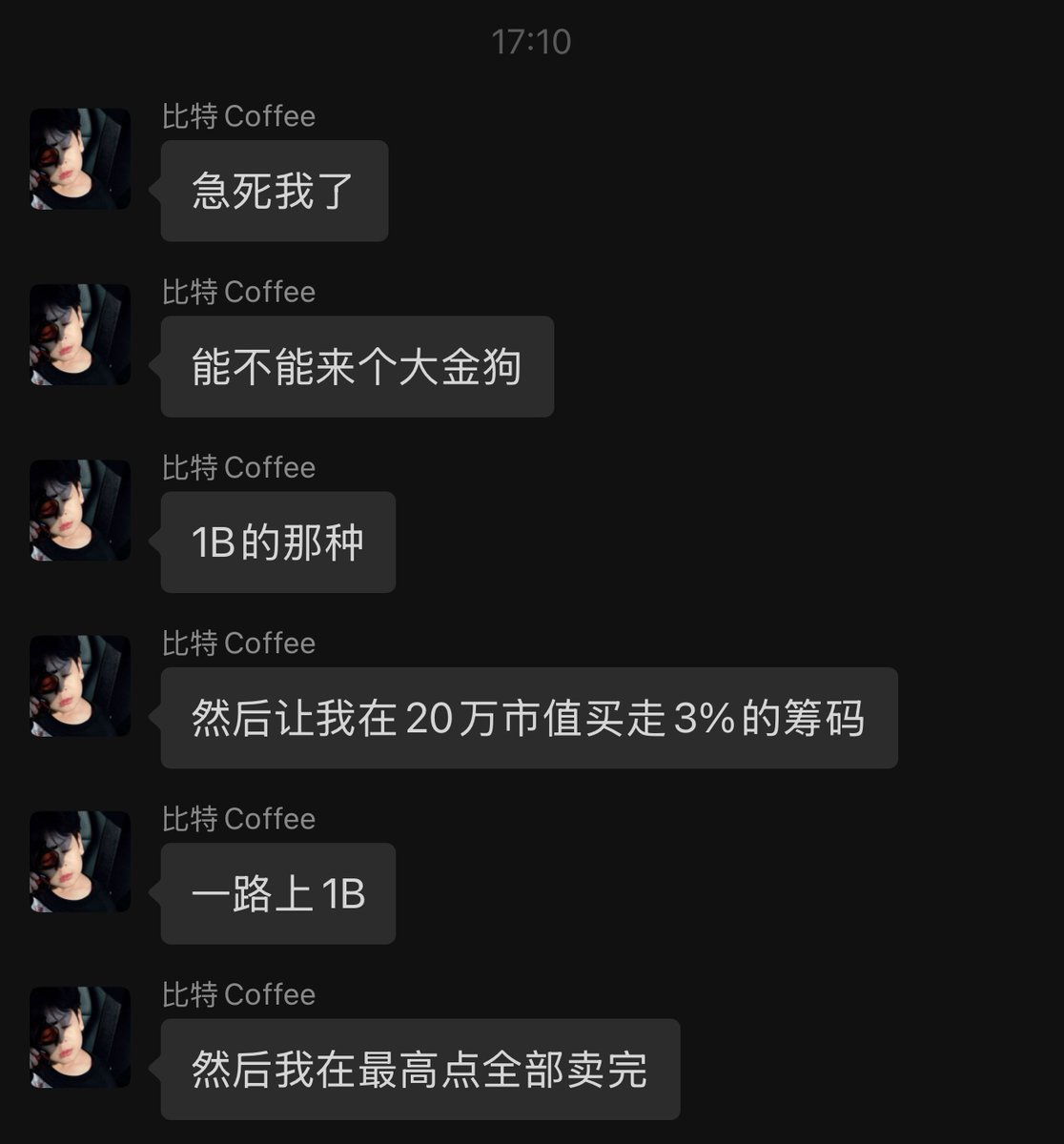This screenshot has width=1064, height=1144.
Task: Tap the avatar next to 然后我在最高点全部卖完
Action: (x=80, y=1037)
